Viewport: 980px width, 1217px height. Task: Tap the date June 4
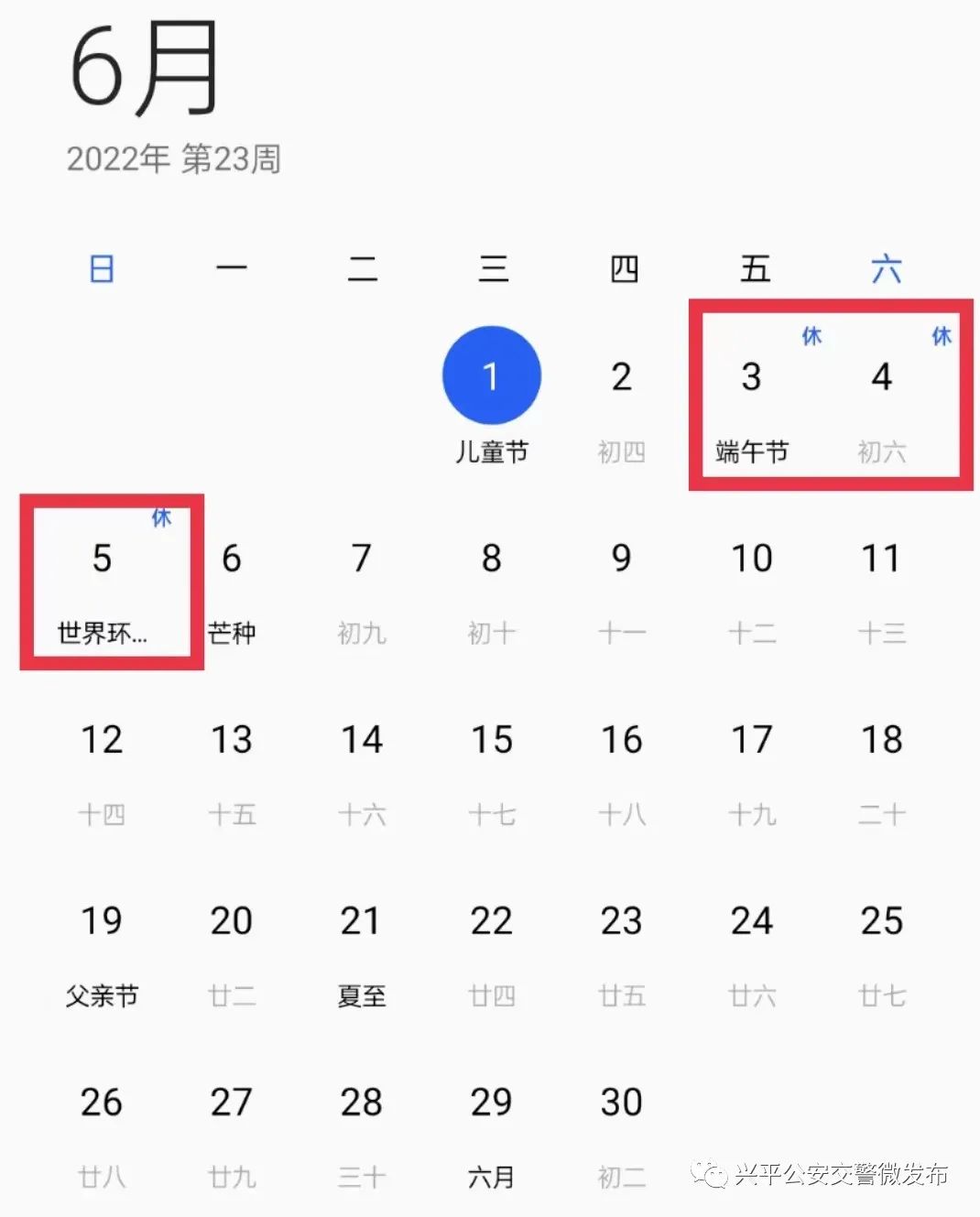click(881, 377)
